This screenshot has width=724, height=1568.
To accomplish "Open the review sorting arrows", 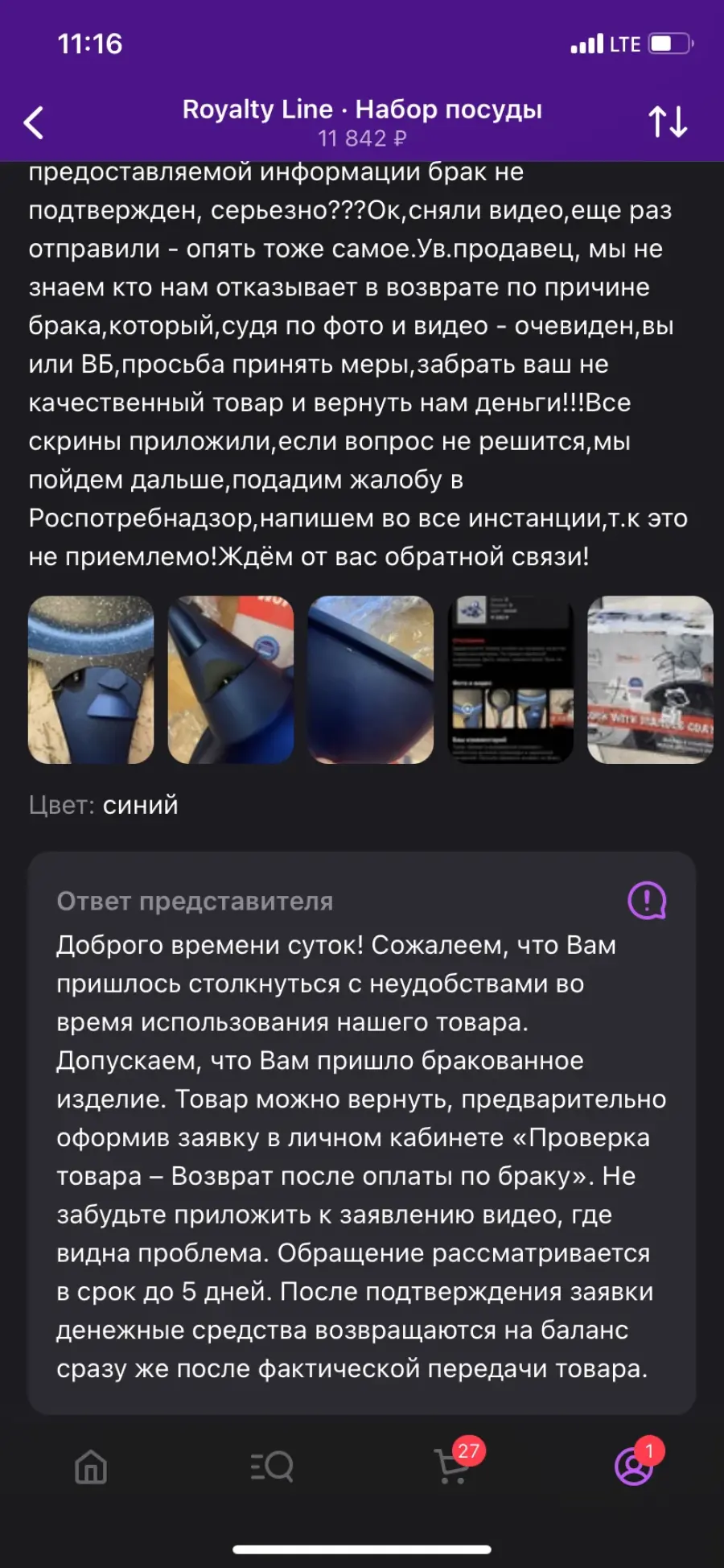I will point(668,122).
